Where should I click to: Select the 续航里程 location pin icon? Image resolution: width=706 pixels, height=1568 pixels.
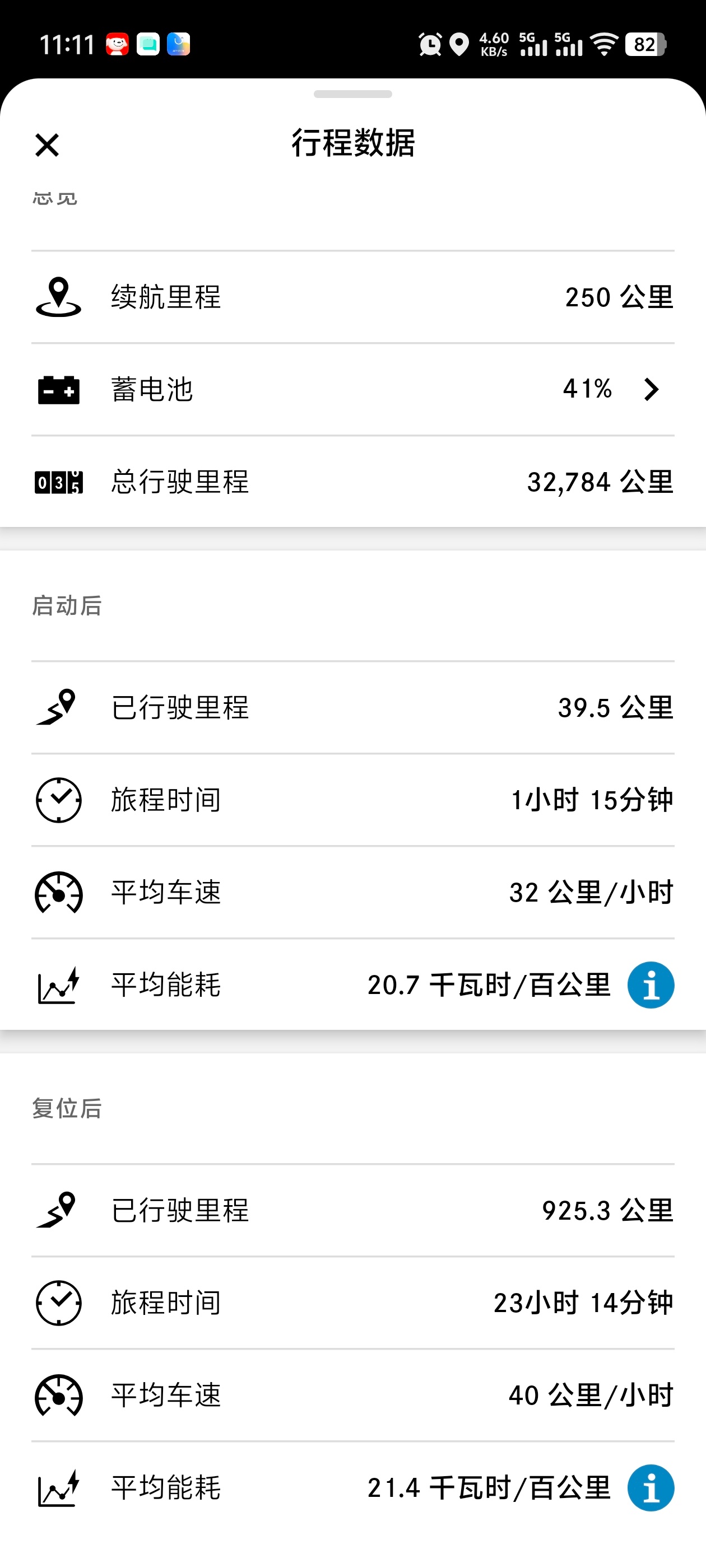pos(58,298)
